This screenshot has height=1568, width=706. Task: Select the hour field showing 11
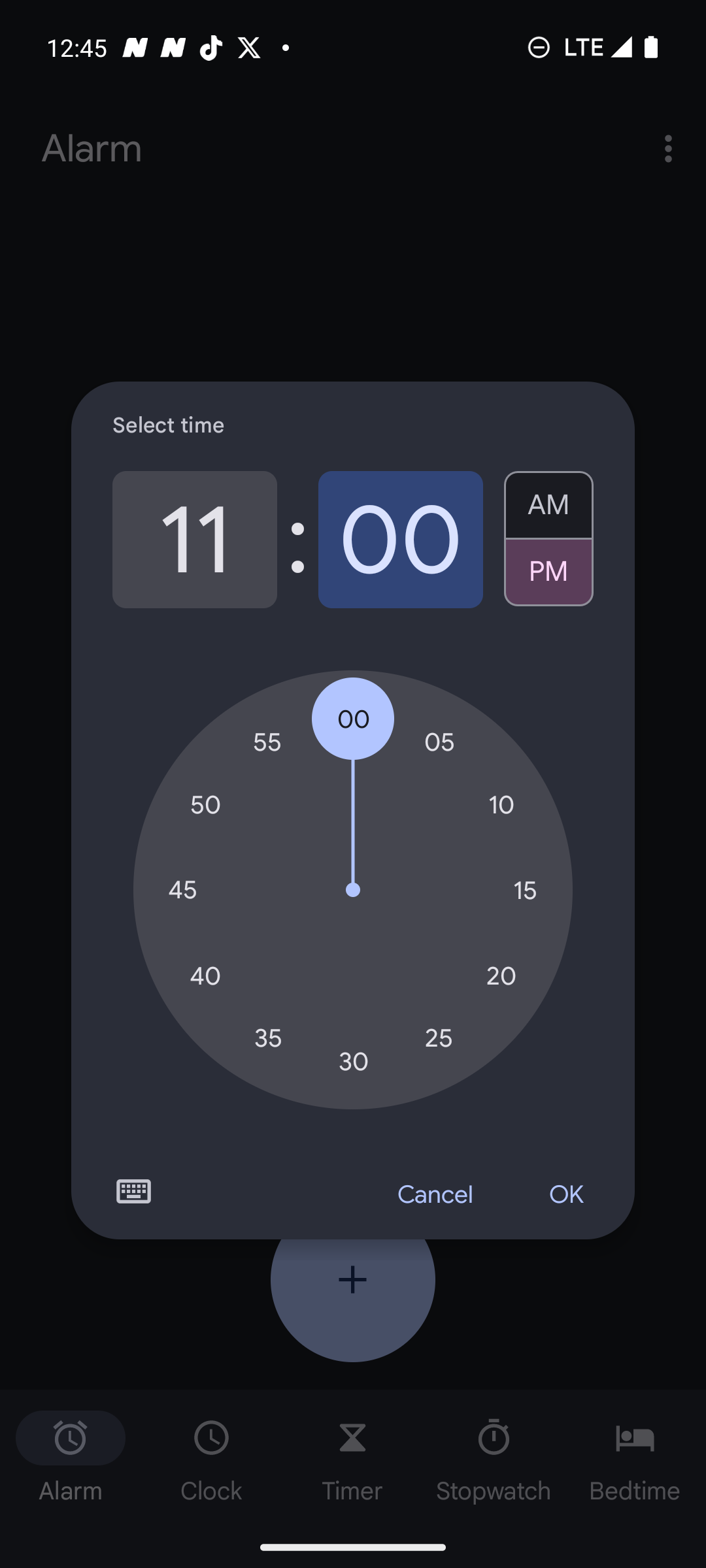click(x=194, y=540)
